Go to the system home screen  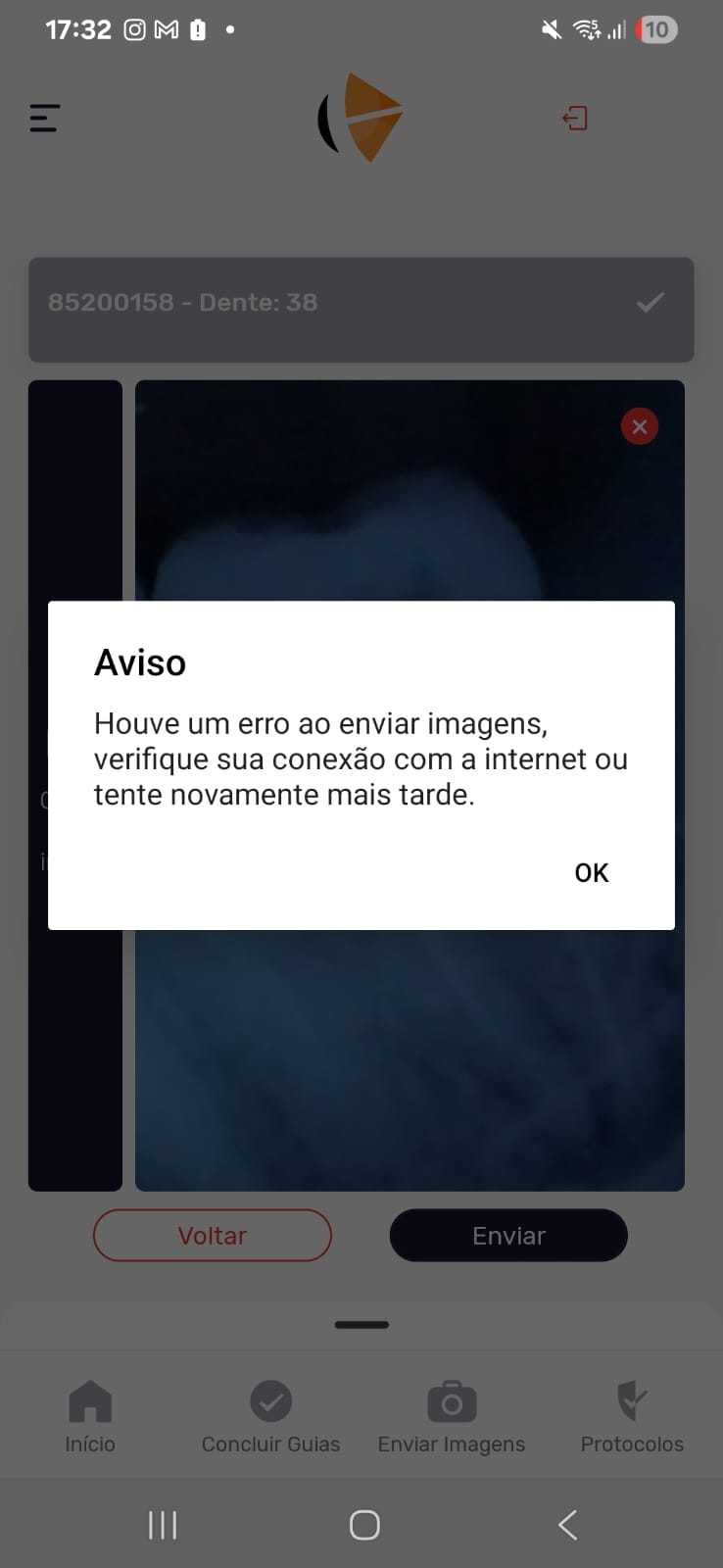pyautogui.click(x=364, y=1525)
